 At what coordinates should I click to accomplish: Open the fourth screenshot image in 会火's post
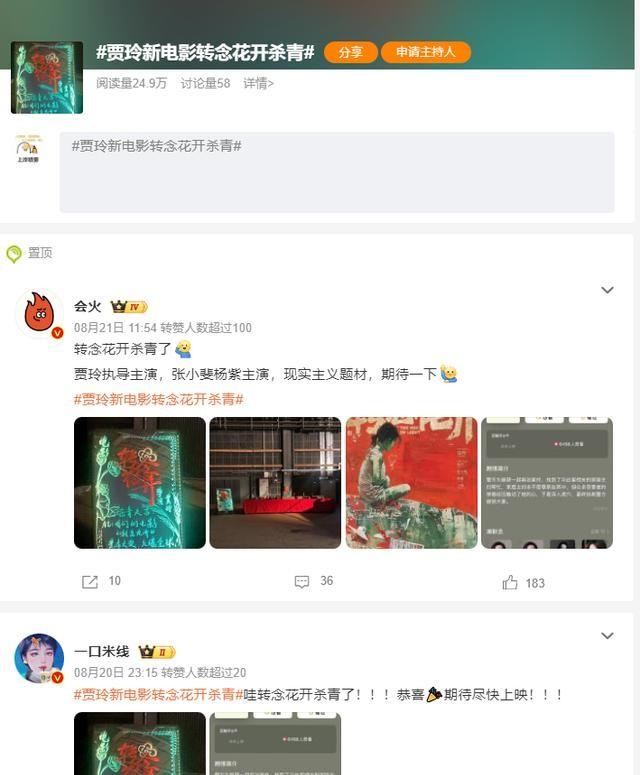pos(546,483)
